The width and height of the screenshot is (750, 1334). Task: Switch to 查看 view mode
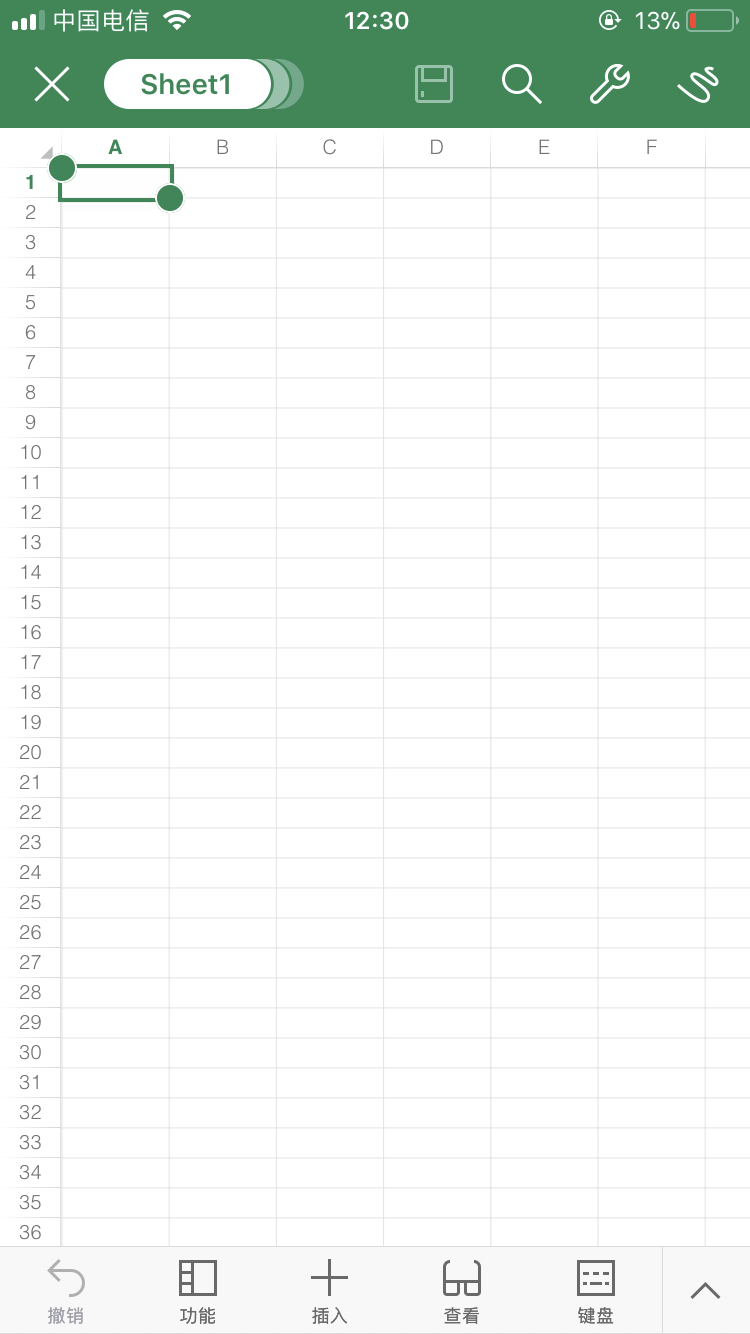coord(462,1291)
